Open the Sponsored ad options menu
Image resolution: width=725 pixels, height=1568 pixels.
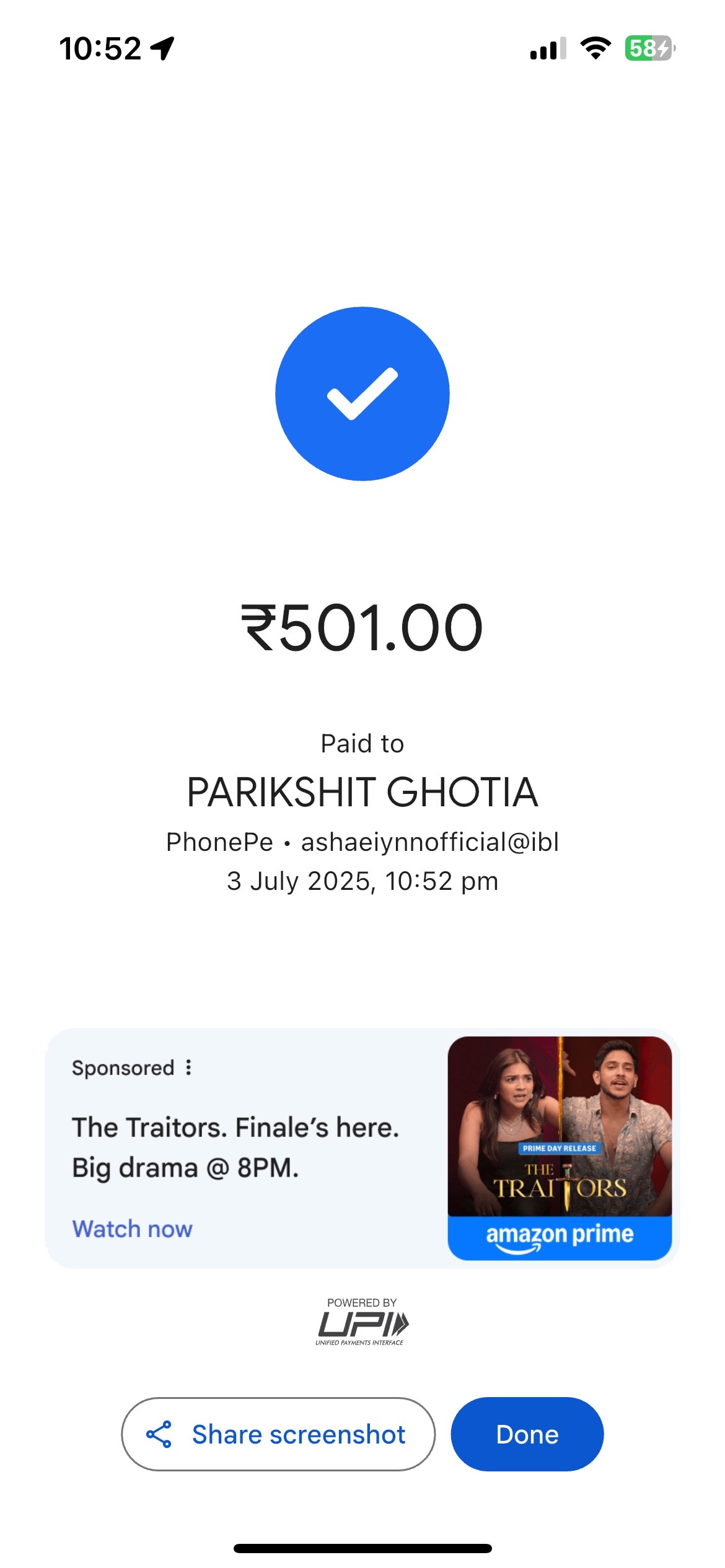coord(188,1067)
